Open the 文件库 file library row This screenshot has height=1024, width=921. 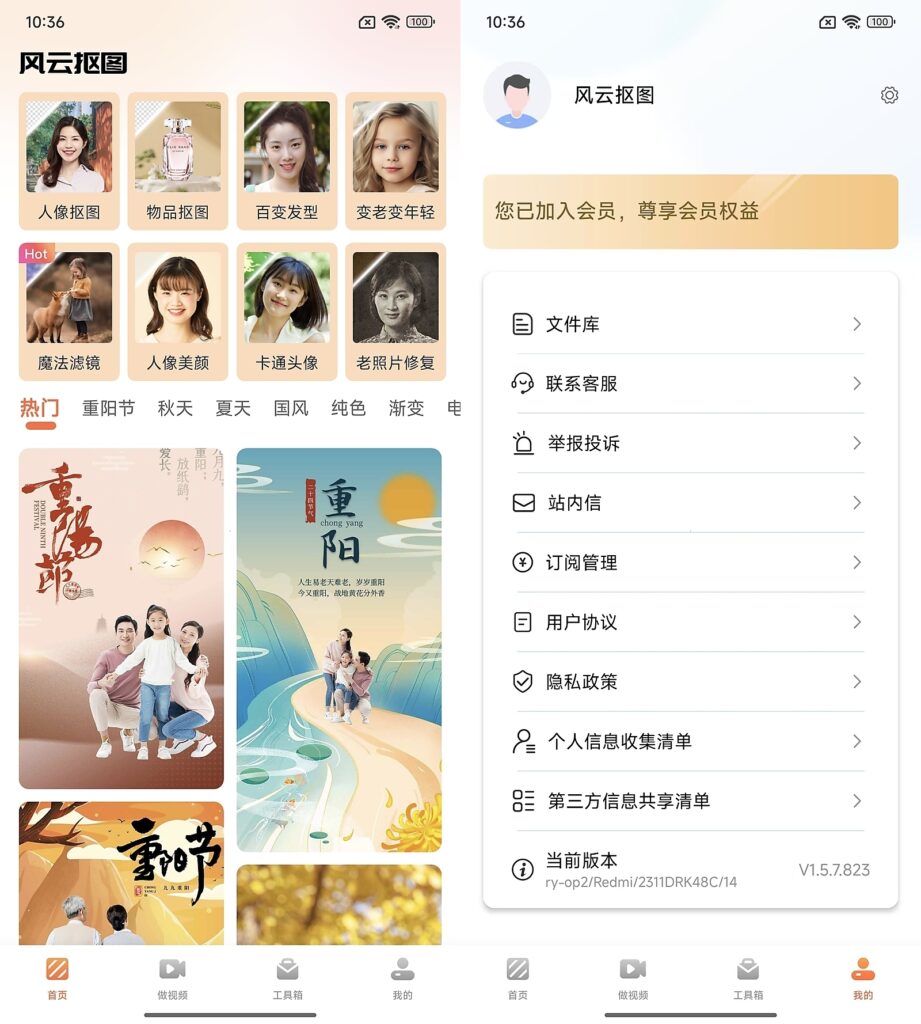click(690, 324)
